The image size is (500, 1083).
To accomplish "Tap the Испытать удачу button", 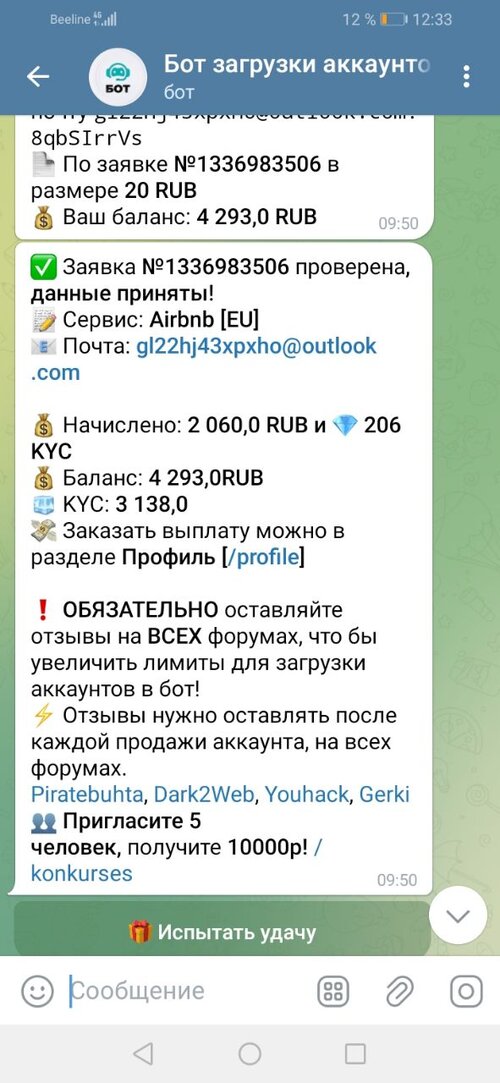I will (222, 932).
